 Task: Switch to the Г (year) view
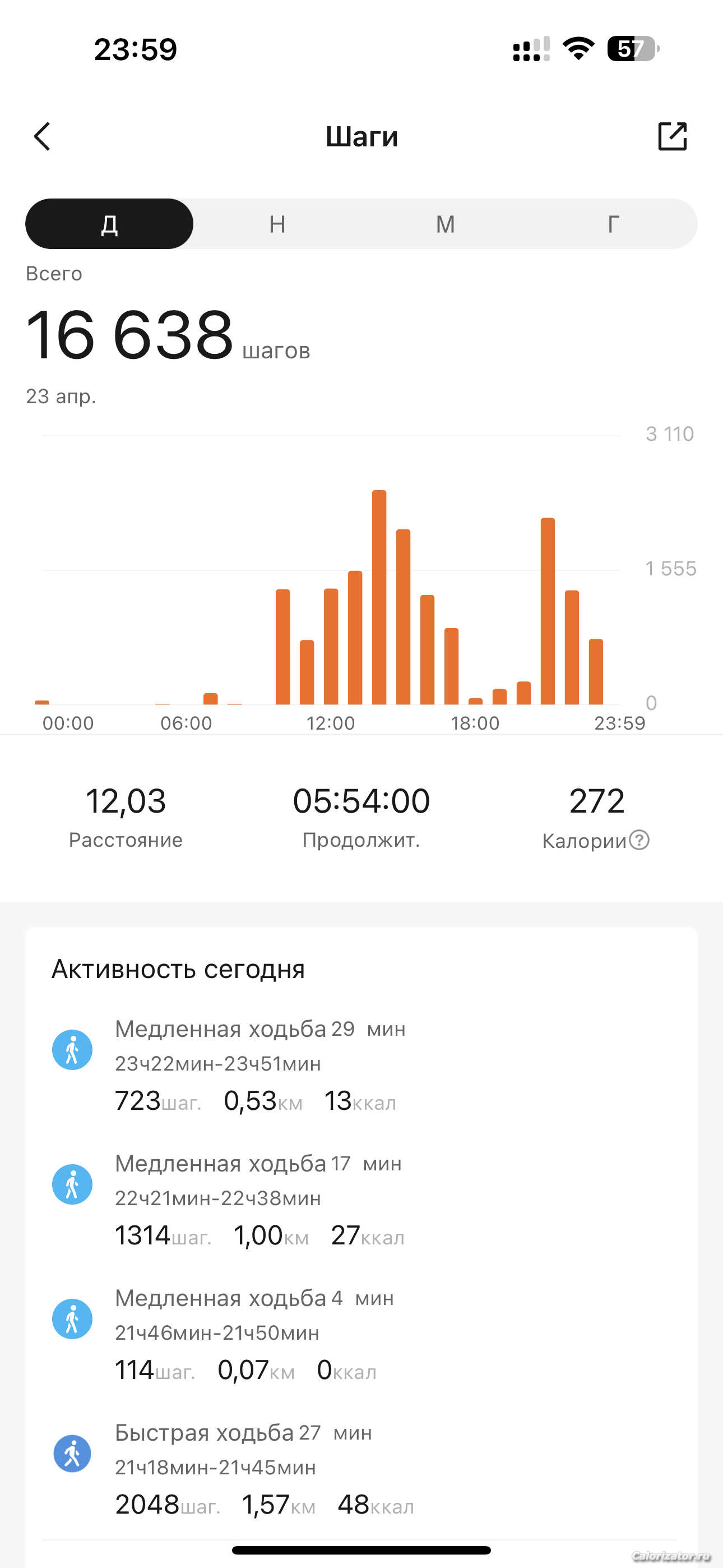coord(614,224)
